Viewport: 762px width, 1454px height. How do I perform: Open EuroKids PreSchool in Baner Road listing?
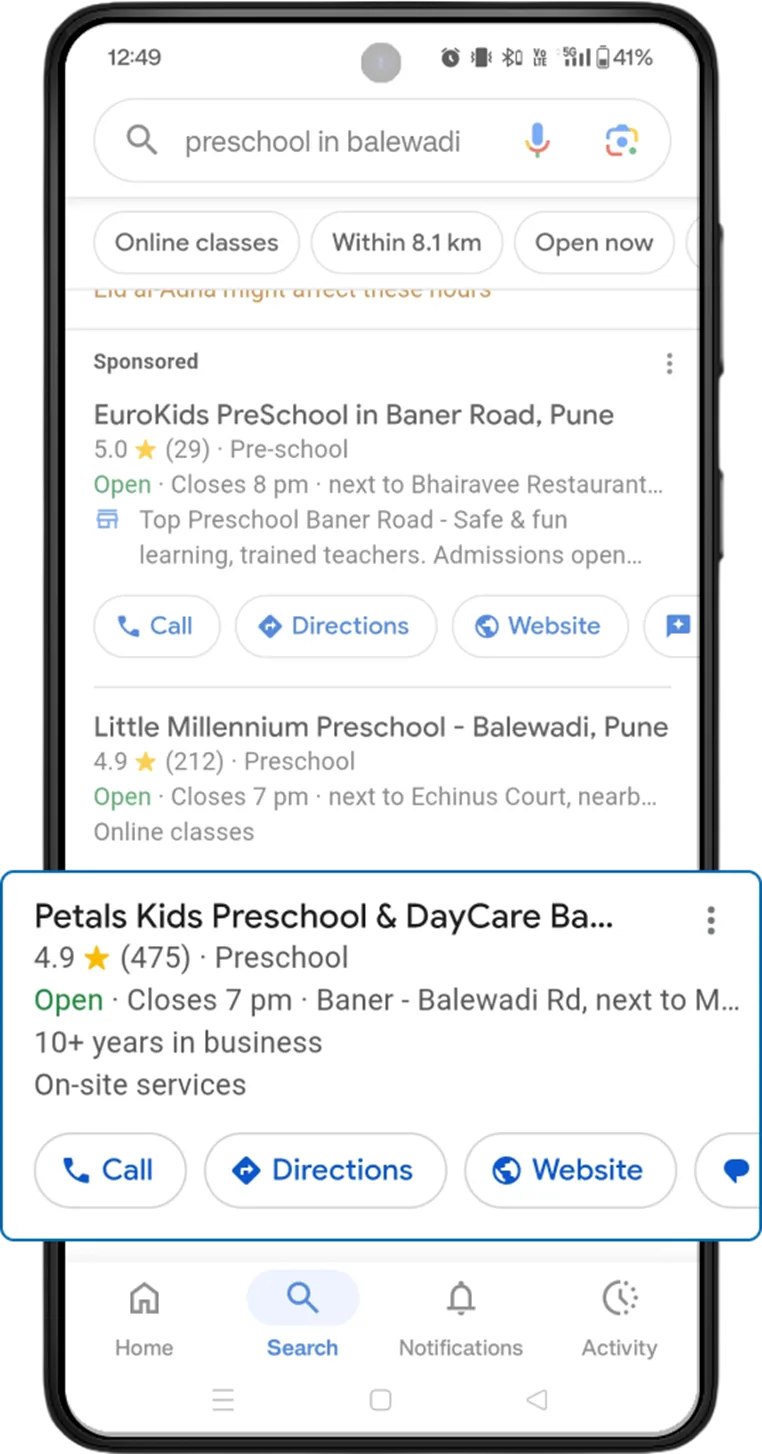(x=354, y=414)
